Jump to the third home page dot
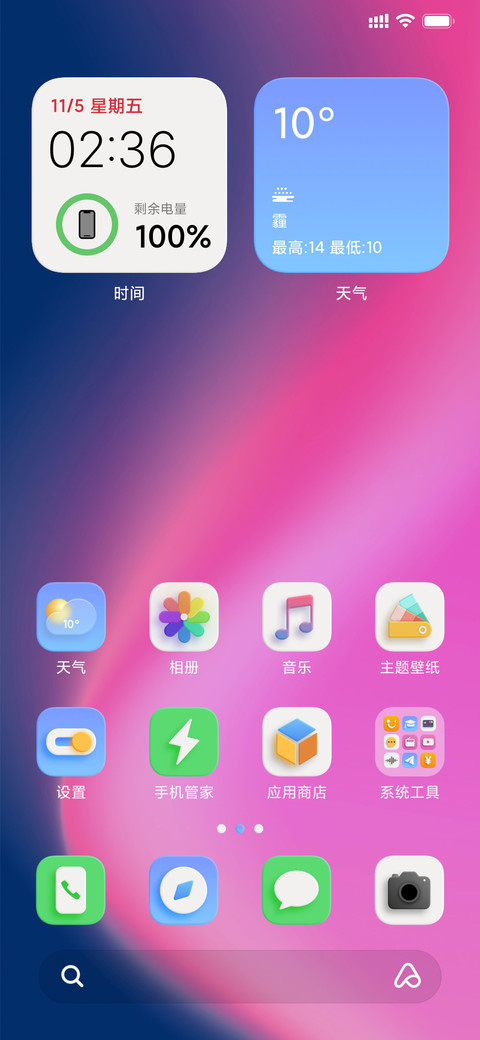The image size is (480, 1040). click(x=259, y=828)
